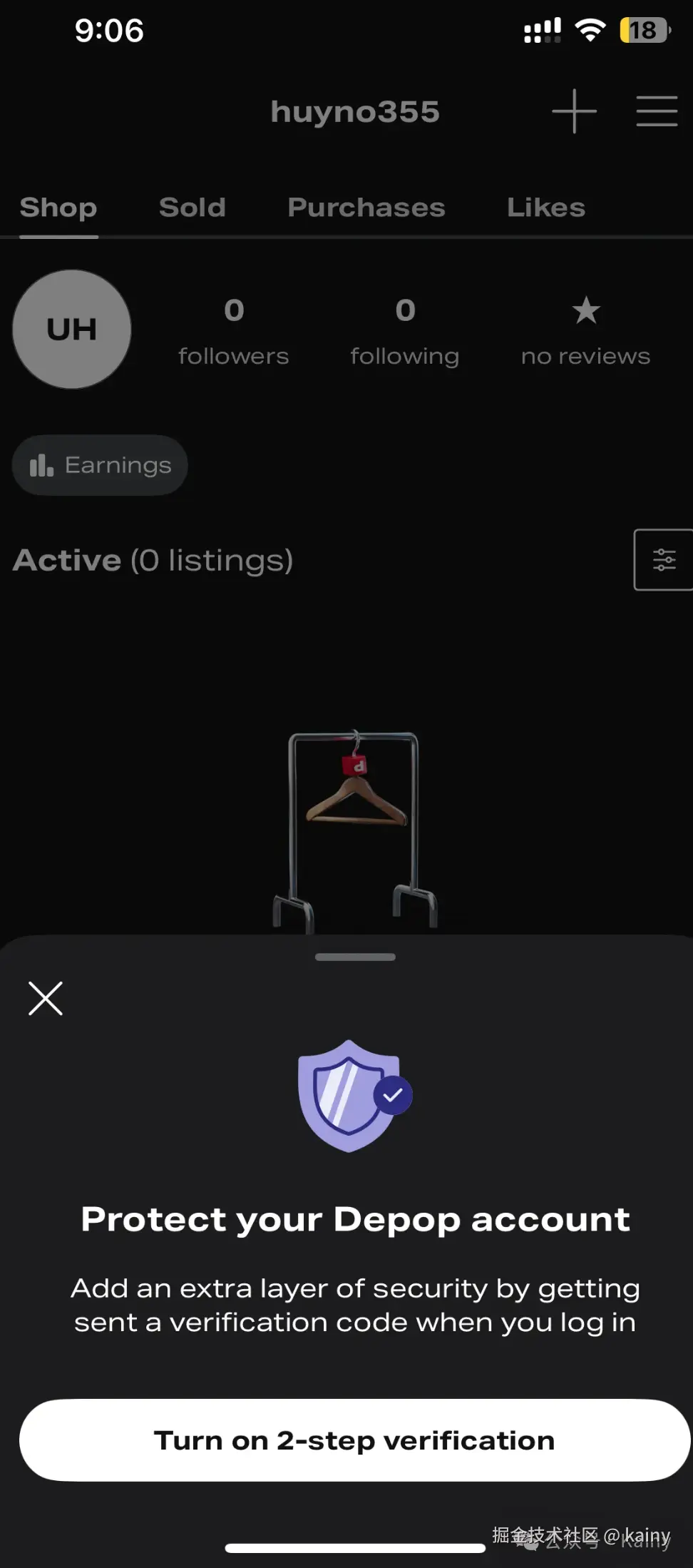Close the Protect your account sheet
This screenshot has width=693, height=1568.
coord(46,998)
